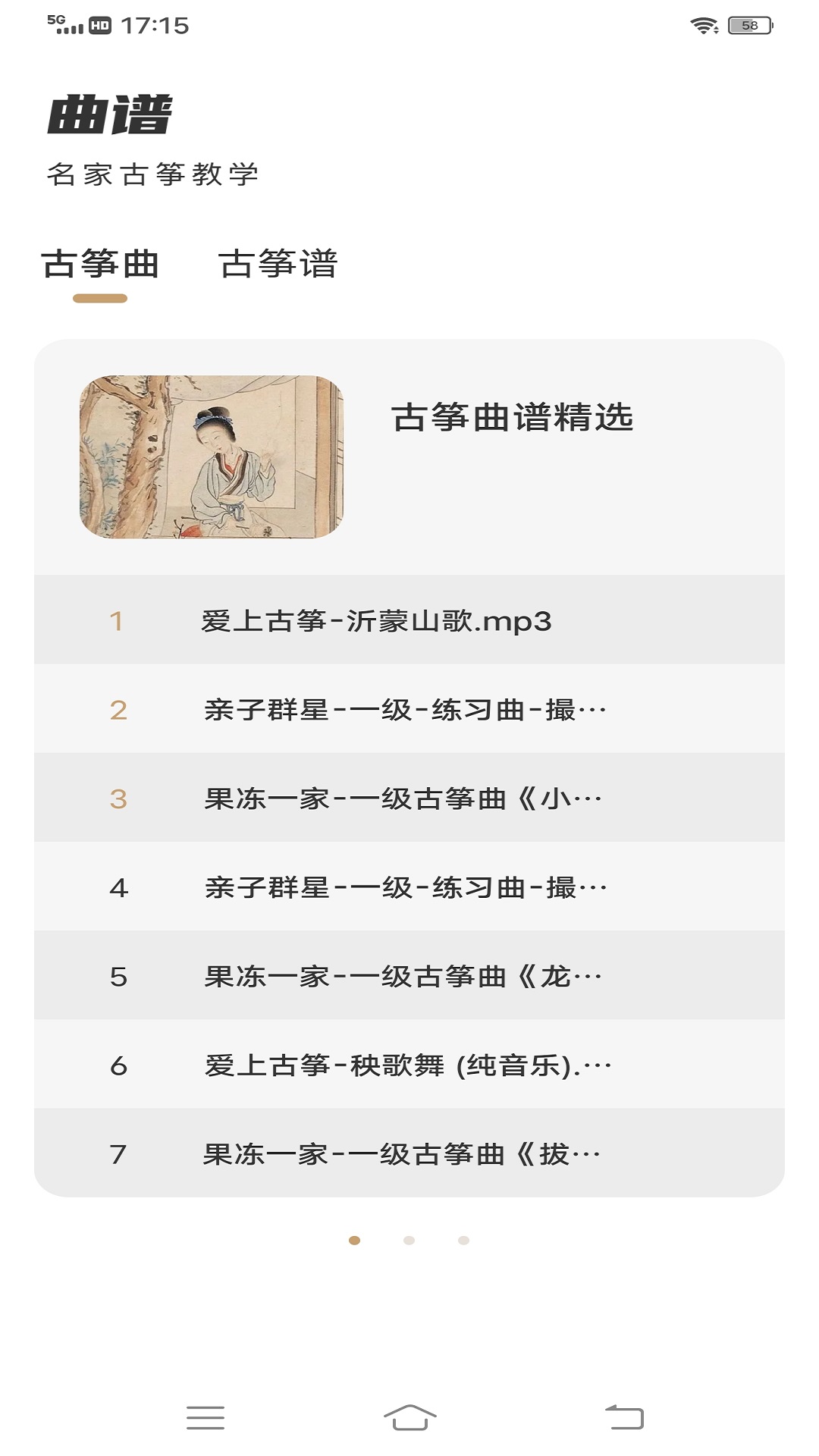This screenshot has height=1456, width=819.
Task: Switch to the 古筝曲 tab
Action: pos(100,265)
